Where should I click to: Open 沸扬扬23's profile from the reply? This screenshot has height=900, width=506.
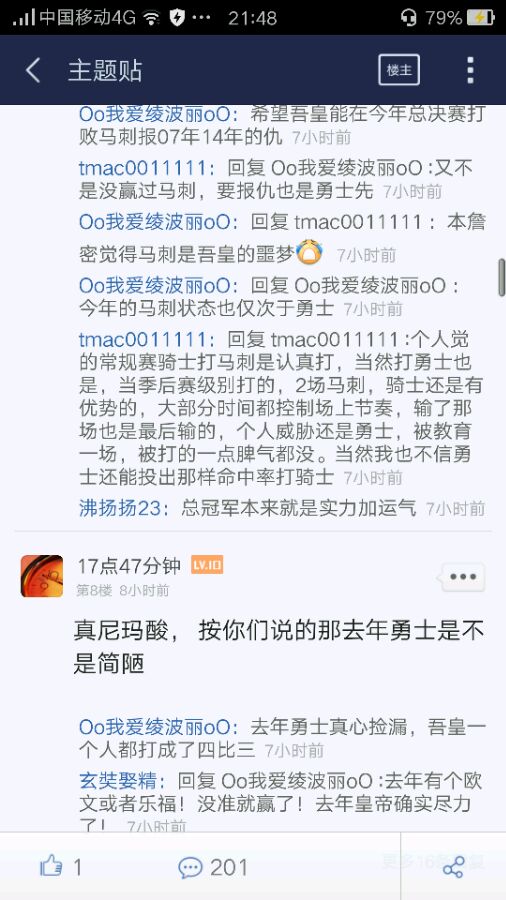pyautogui.click(x=123, y=508)
